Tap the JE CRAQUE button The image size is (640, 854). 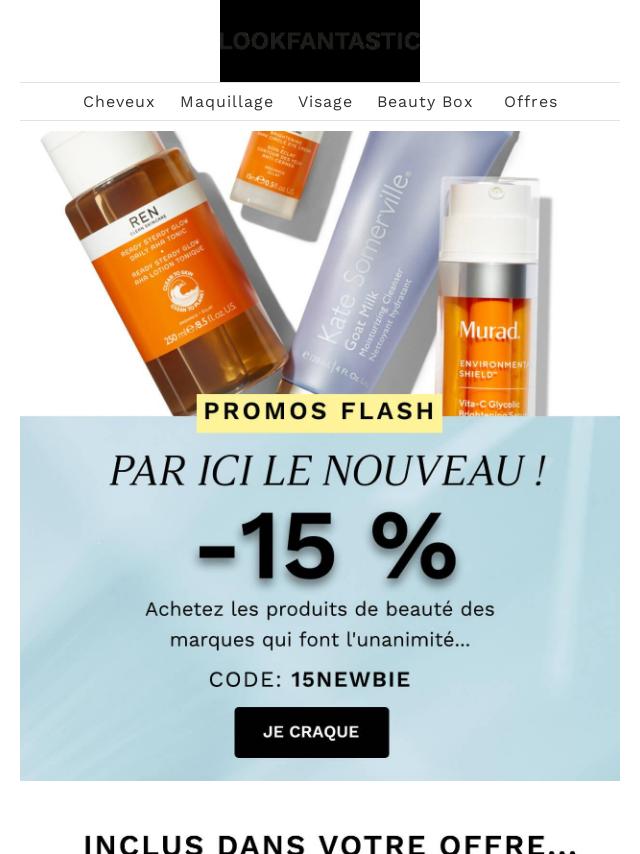tap(311, 732)
